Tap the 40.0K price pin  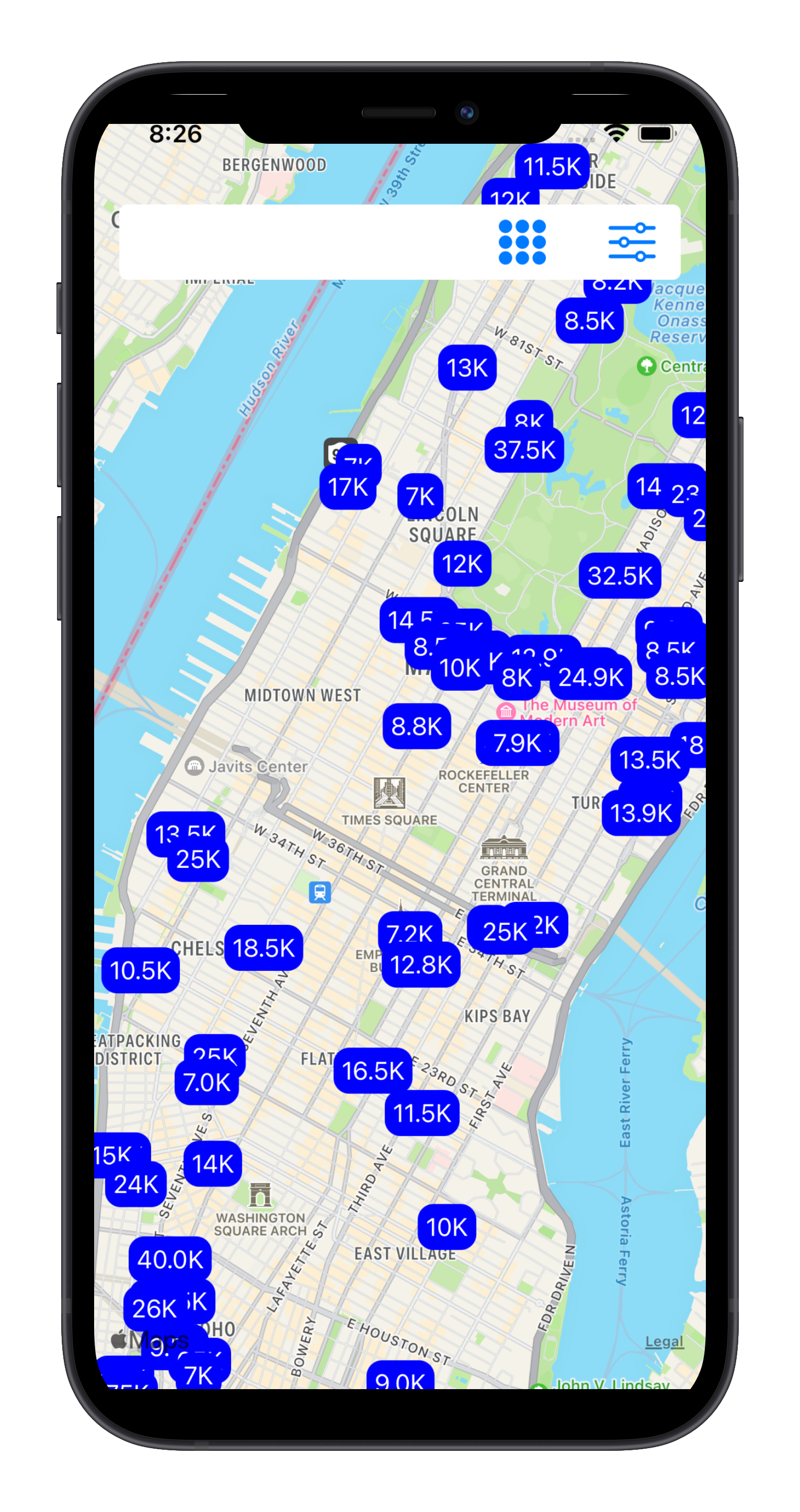(x=170, y=1259)
